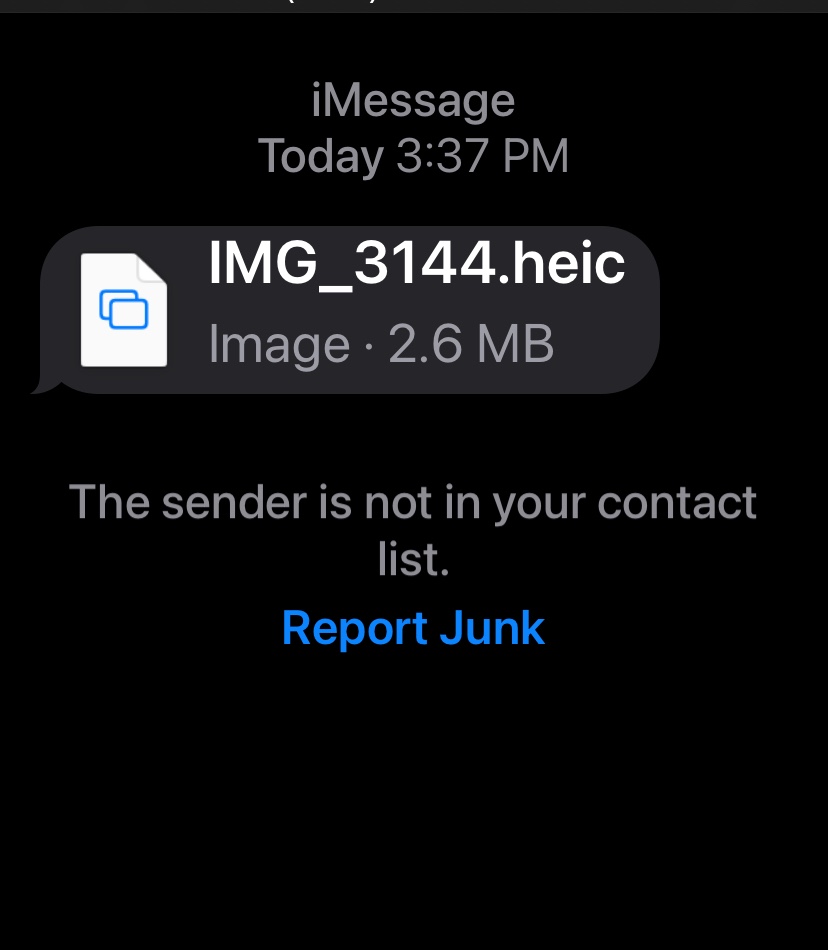Open the IMG_3144.heic image attachment

tap(349, 310)
